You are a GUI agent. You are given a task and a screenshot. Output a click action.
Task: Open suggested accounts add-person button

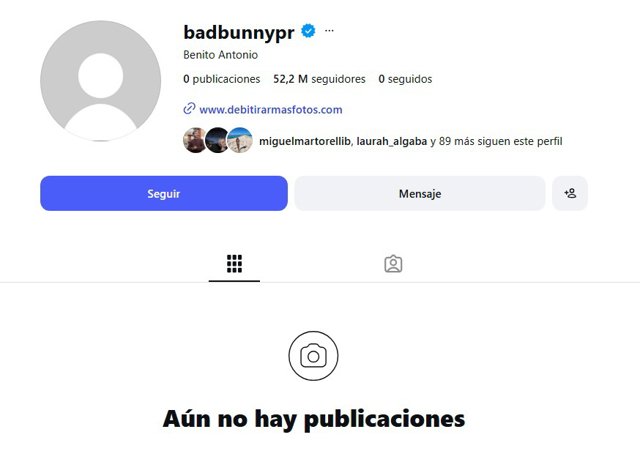coord(570,194)
